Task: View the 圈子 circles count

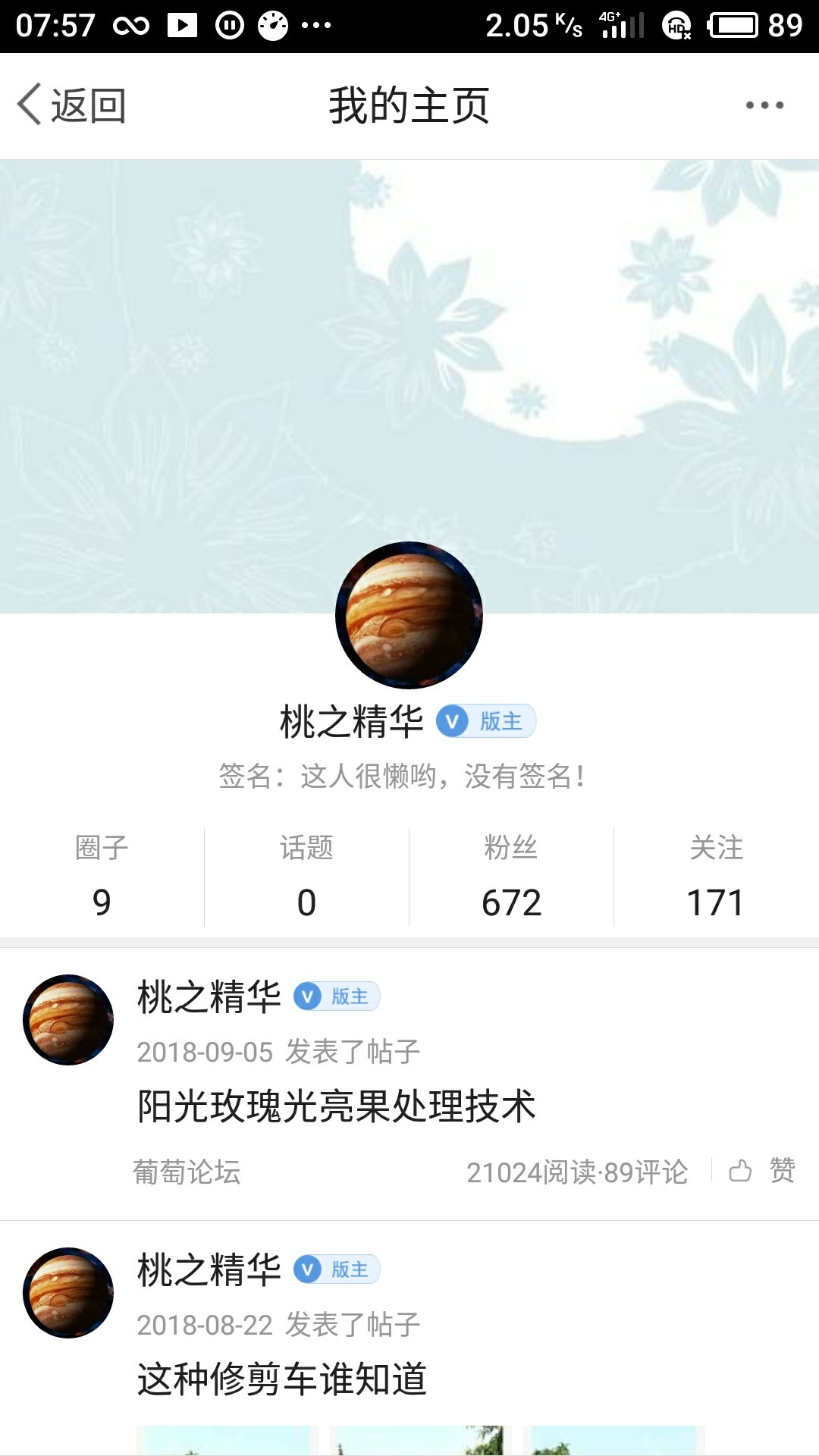Action: click(102, 877)
